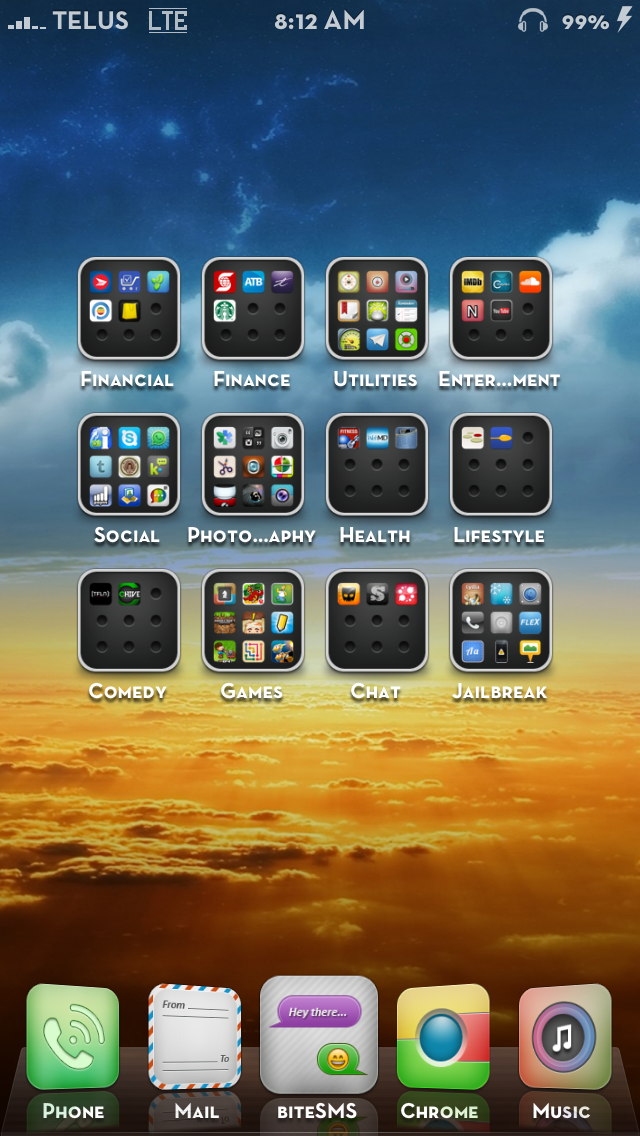Image resolution: width=640 pixels, height=1136 pixels.
Task: Open the Music app
Action: pos(565,1037)
